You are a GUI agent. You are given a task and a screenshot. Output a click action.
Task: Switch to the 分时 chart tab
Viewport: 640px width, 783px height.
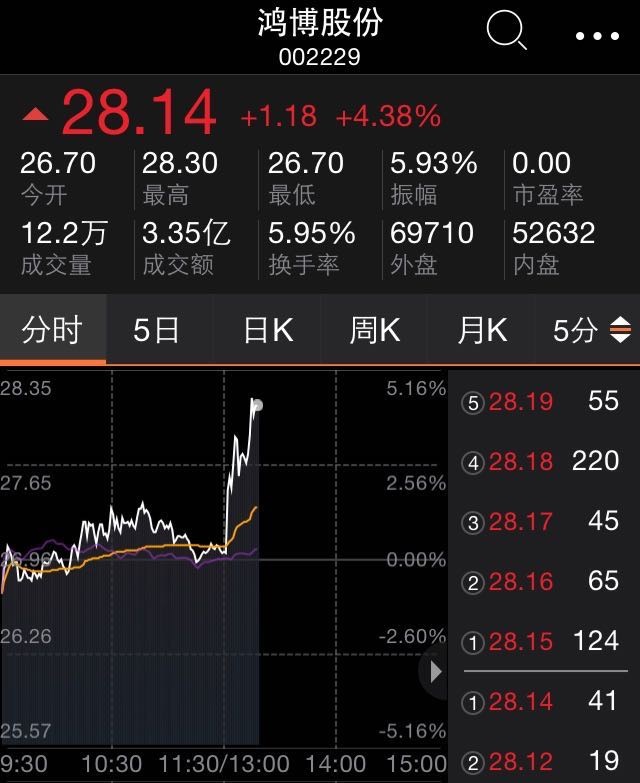tap(52, 331)
